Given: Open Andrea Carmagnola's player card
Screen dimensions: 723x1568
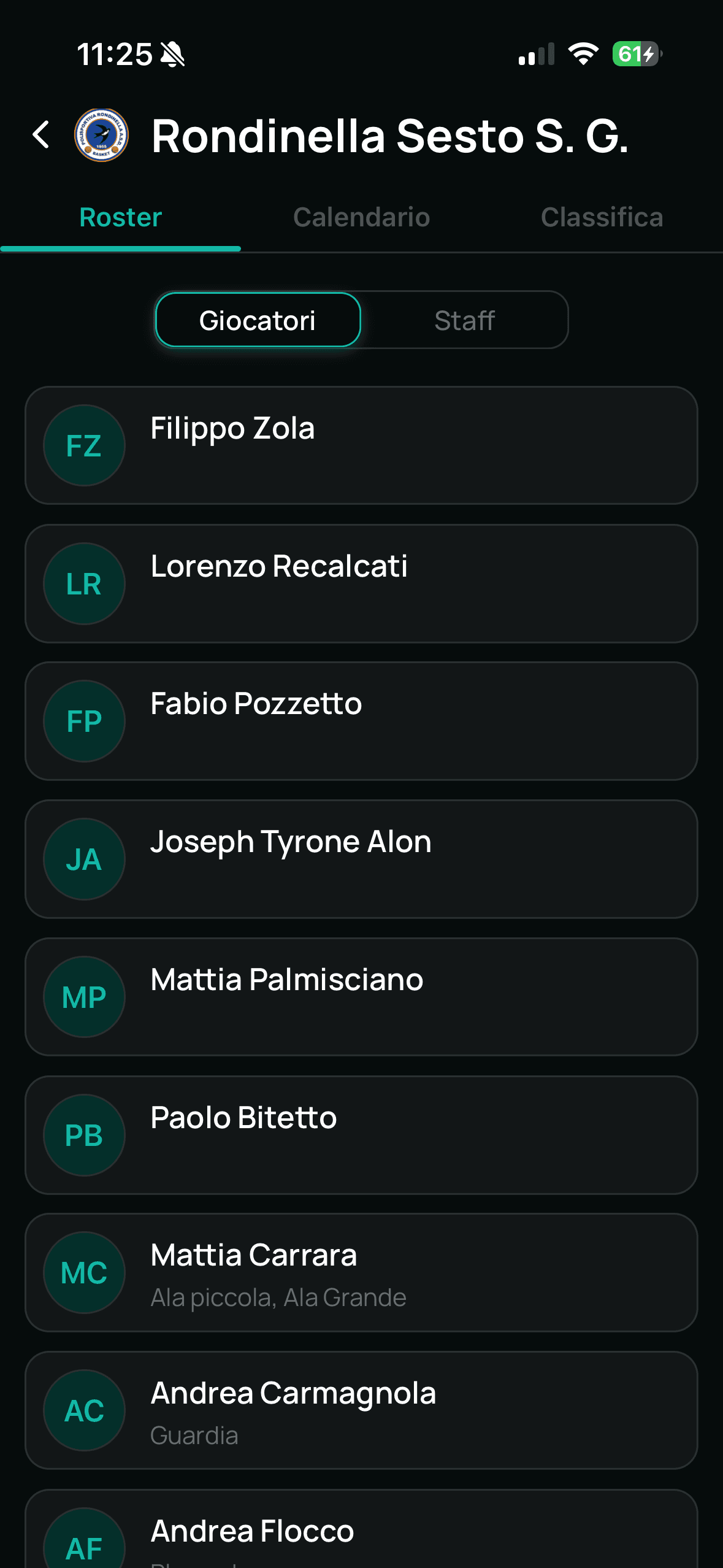Looking at the screenshot, I should pos(361,1410).
